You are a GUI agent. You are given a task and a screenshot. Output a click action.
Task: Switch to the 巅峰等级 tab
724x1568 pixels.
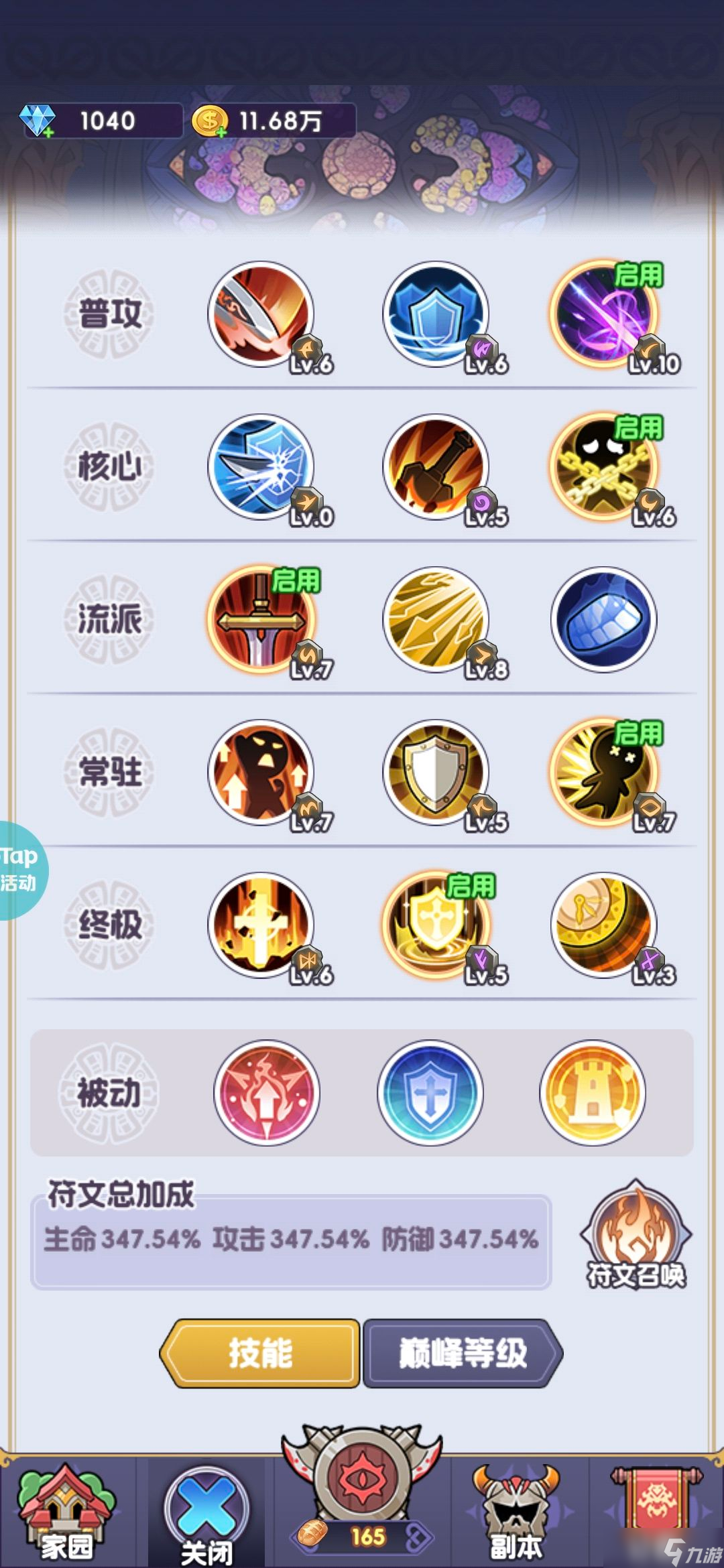(x=463, y=1353)
